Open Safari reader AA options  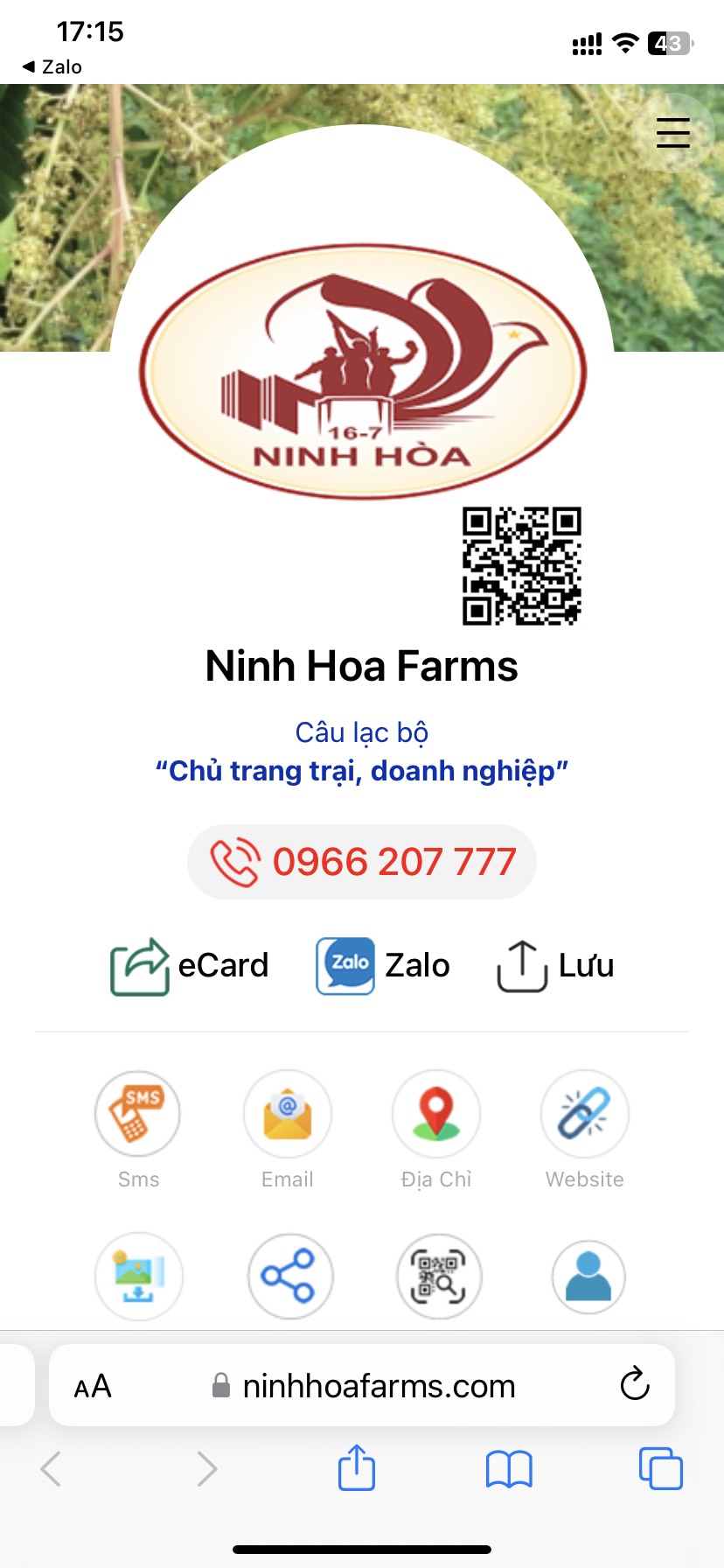click(93, 1386)
